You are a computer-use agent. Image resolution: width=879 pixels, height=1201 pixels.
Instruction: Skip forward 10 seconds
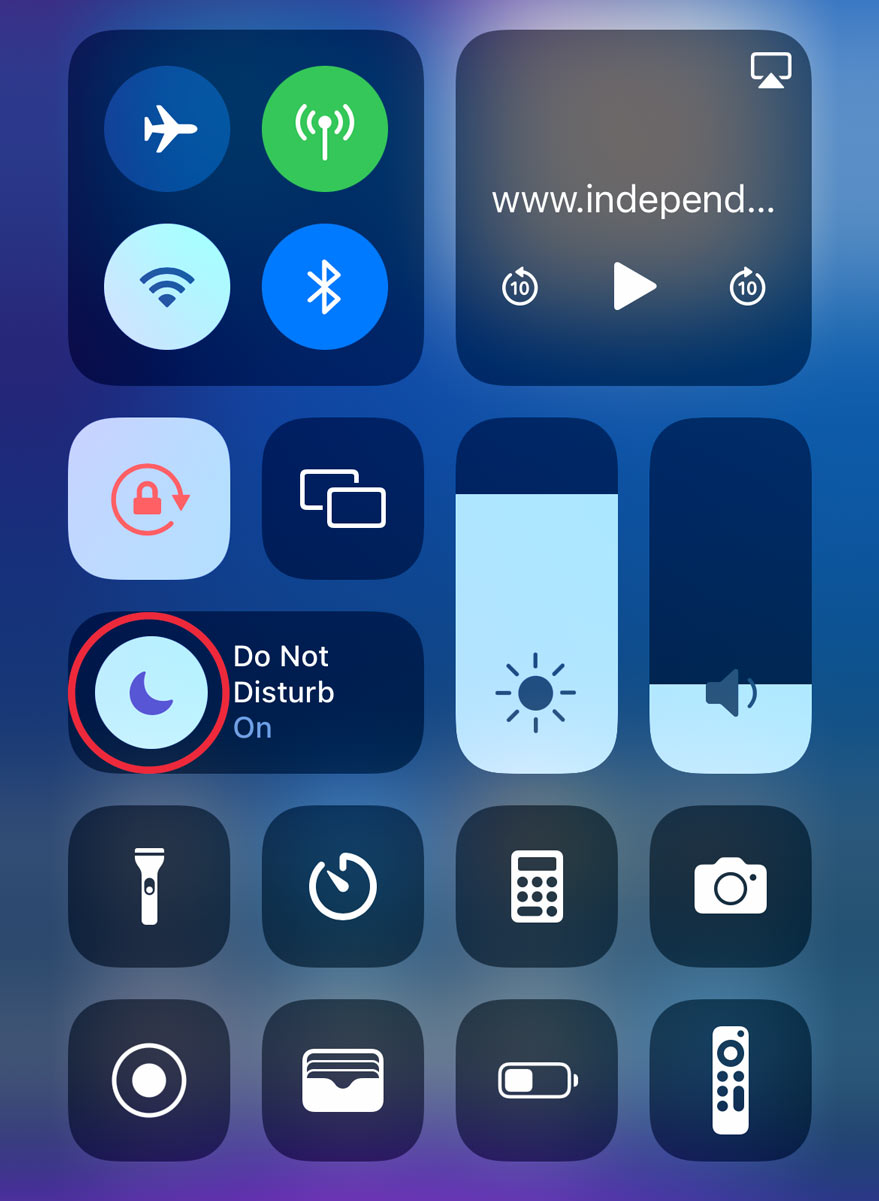point(747,288)
